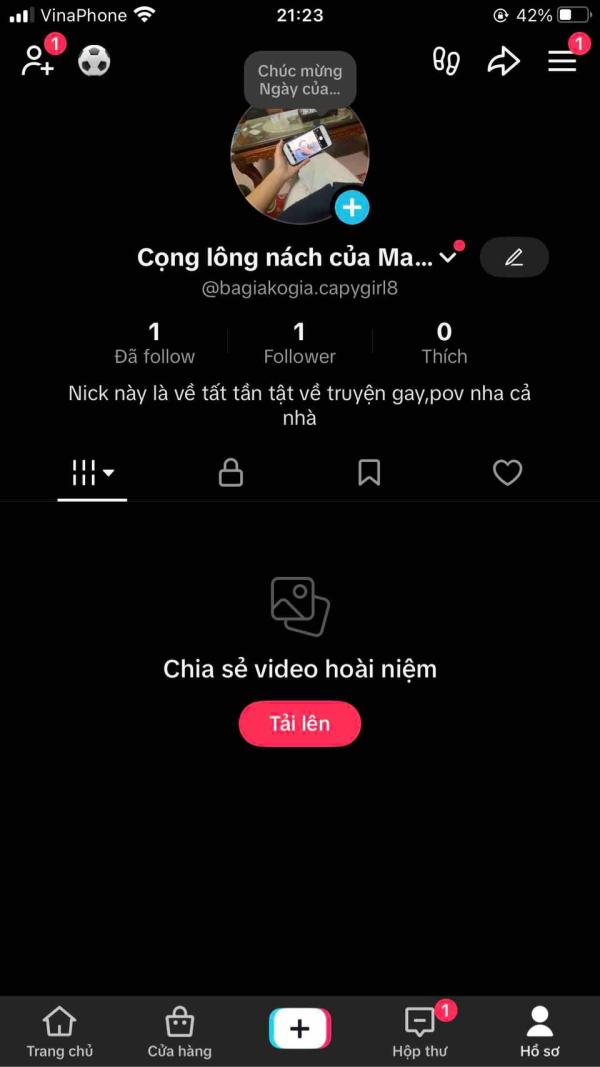This screenshot has height=1067, width=600.
Task: Edit profile with the pencil button
Action: coord(514,257)
